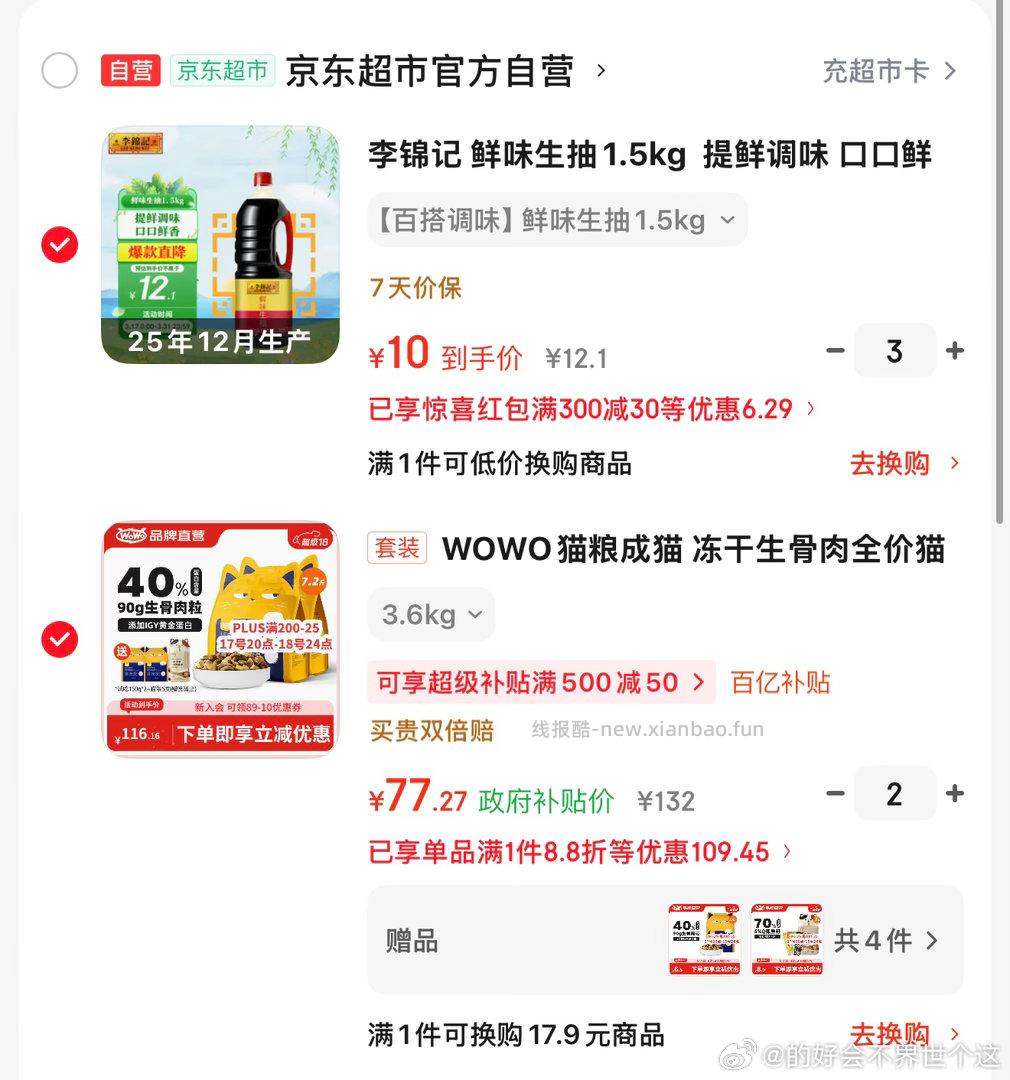
Task: Click the 自营 badge icon
Action: tap(129, 71)
